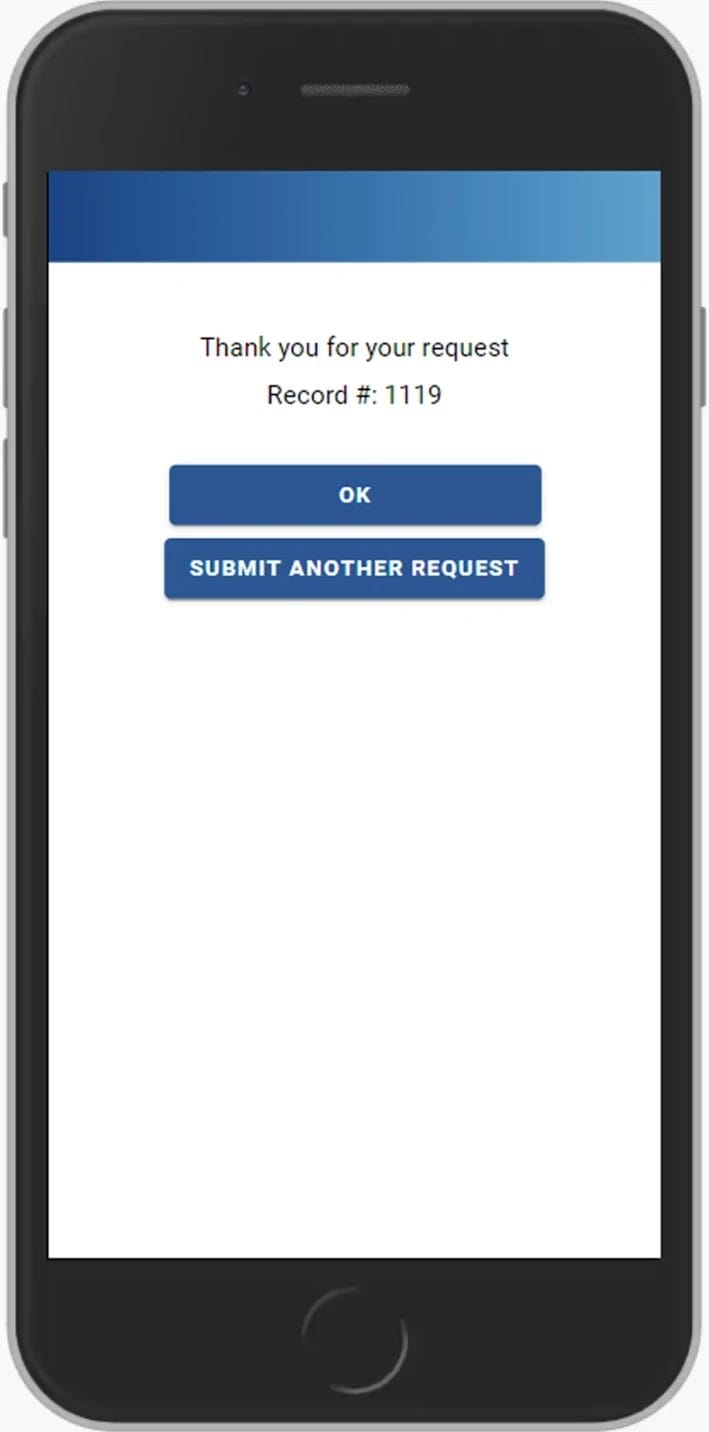Viewport: 709px width, 1432px height.
Task: Tap OK to confirm the request
Action: coord(354,495)
